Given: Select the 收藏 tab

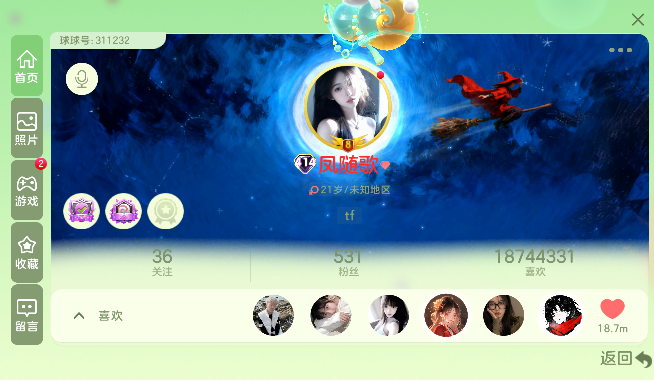Looking at the screenshot, I should coord(27,252).
